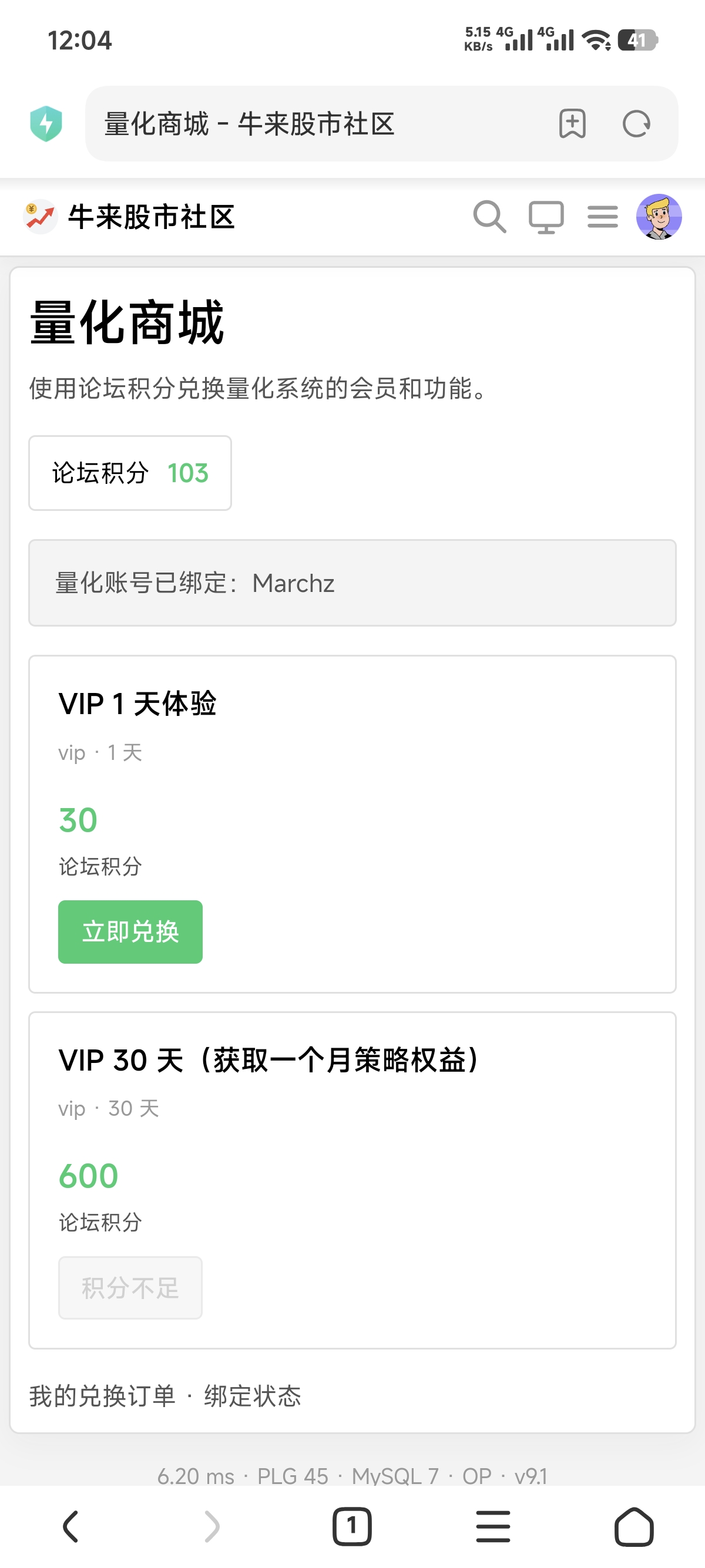The image size is (705, 1568).
Task: Open the site hamburger menu
Action: pos(603,217)
